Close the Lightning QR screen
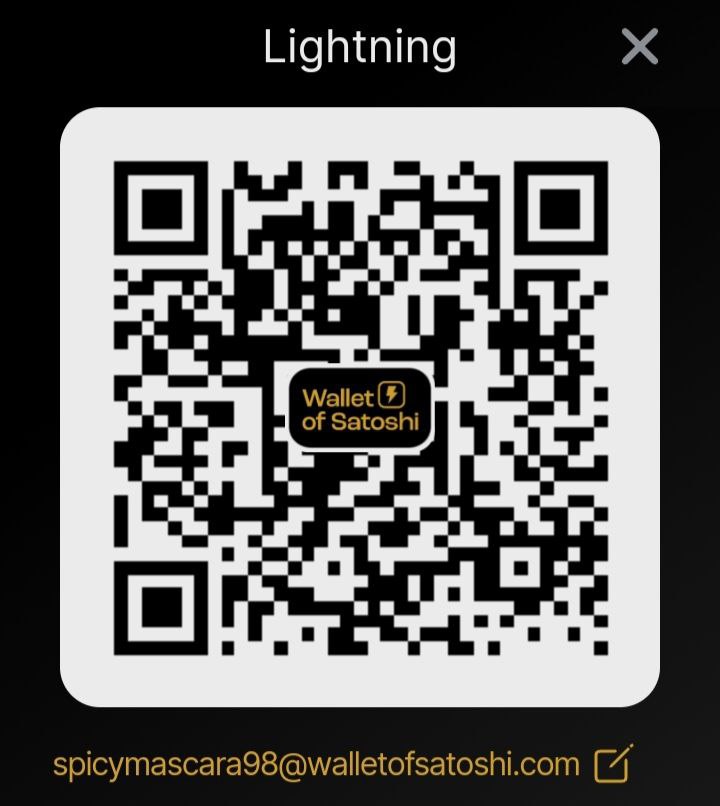The width and height of the screenshot is (720, 806). pyautogui.click(x=639, y=47)
